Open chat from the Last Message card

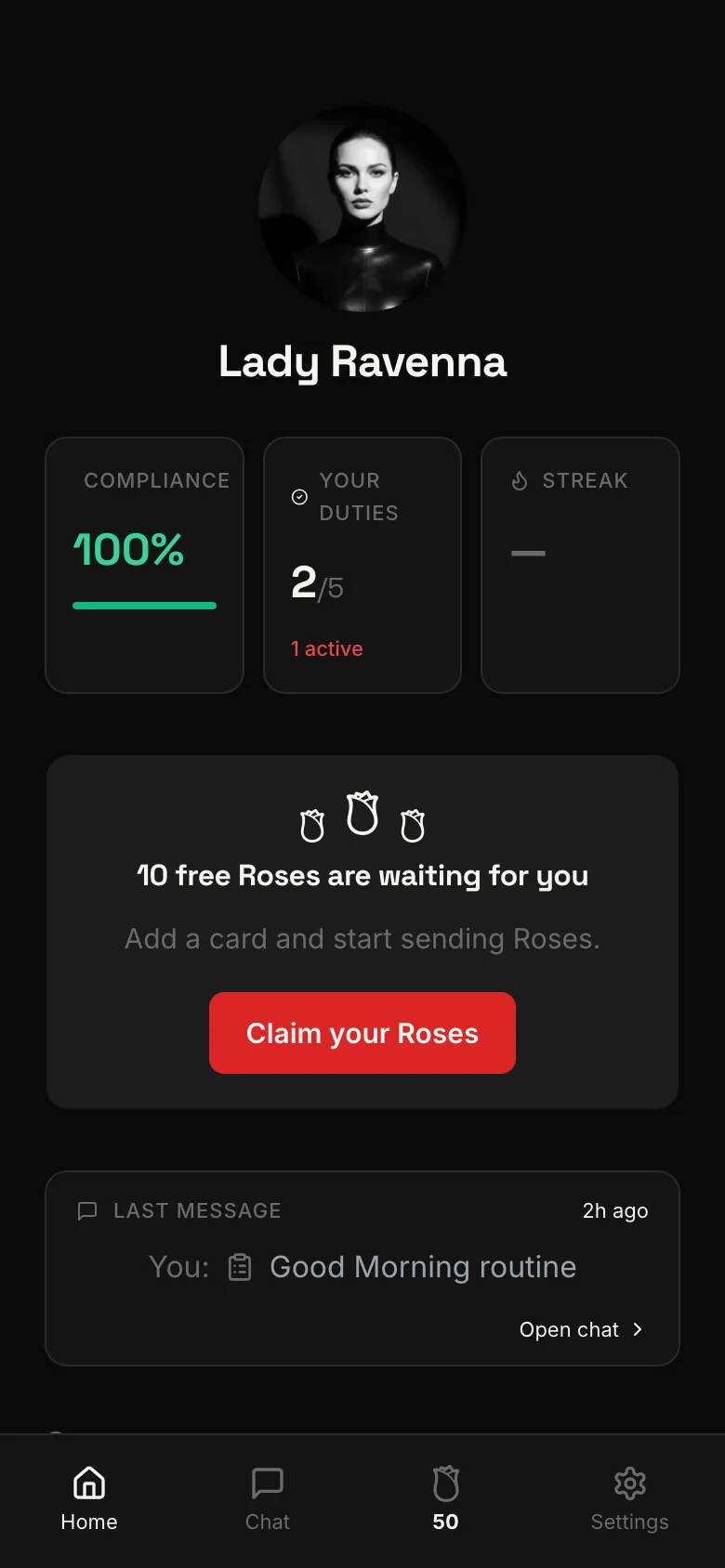click(x=569, y=1328)
